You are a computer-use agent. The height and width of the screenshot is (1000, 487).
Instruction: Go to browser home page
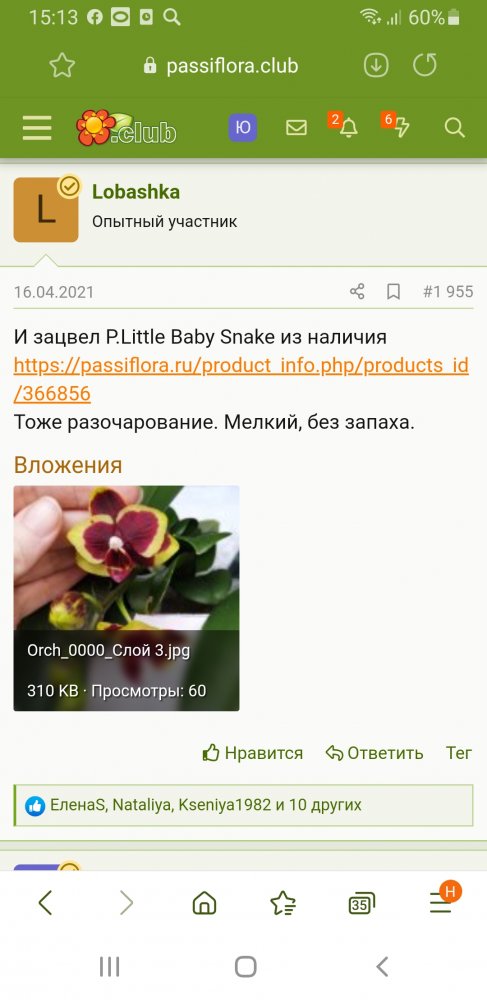tap(204, 903)
